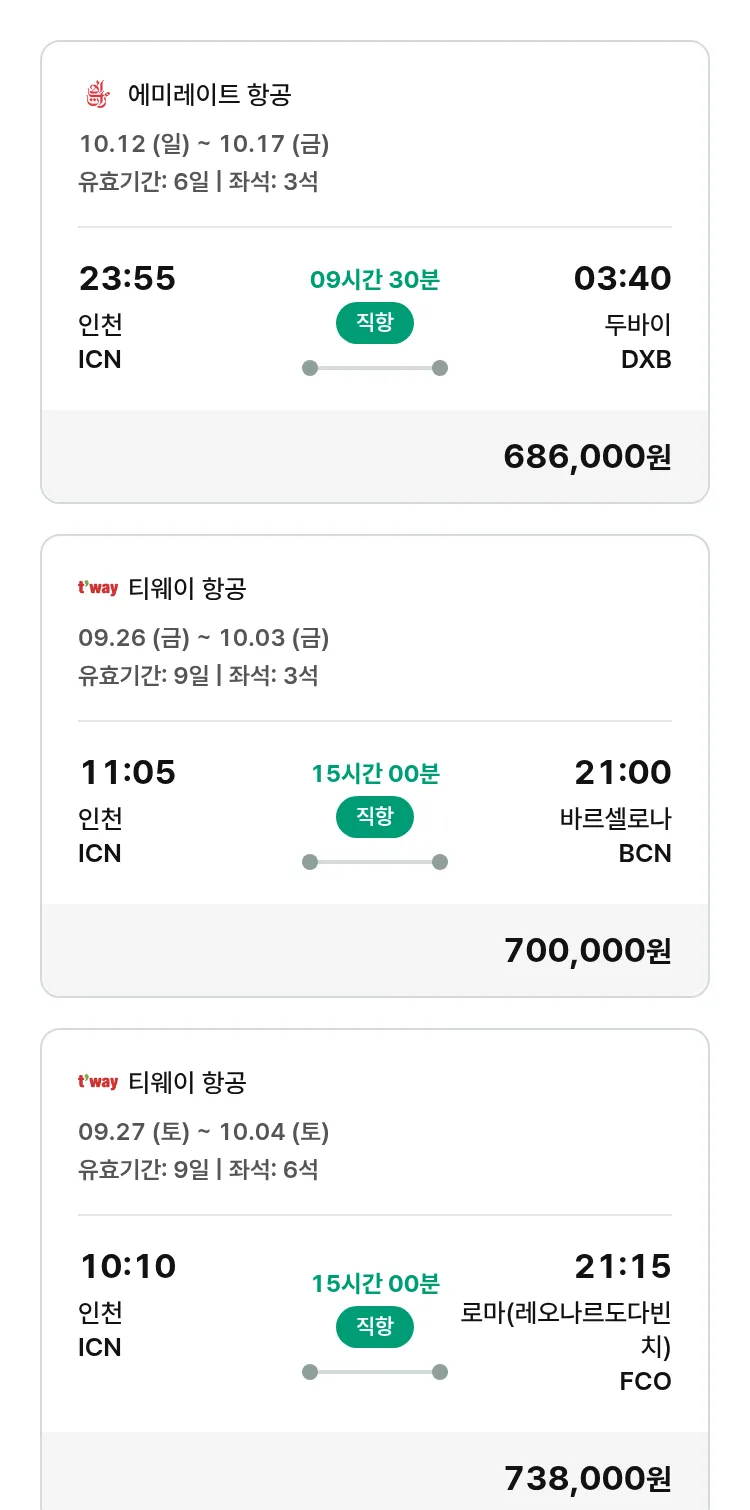Select the 700,000원 Barcelona fare
This screenshot has height=1510, width=750.
589,950
